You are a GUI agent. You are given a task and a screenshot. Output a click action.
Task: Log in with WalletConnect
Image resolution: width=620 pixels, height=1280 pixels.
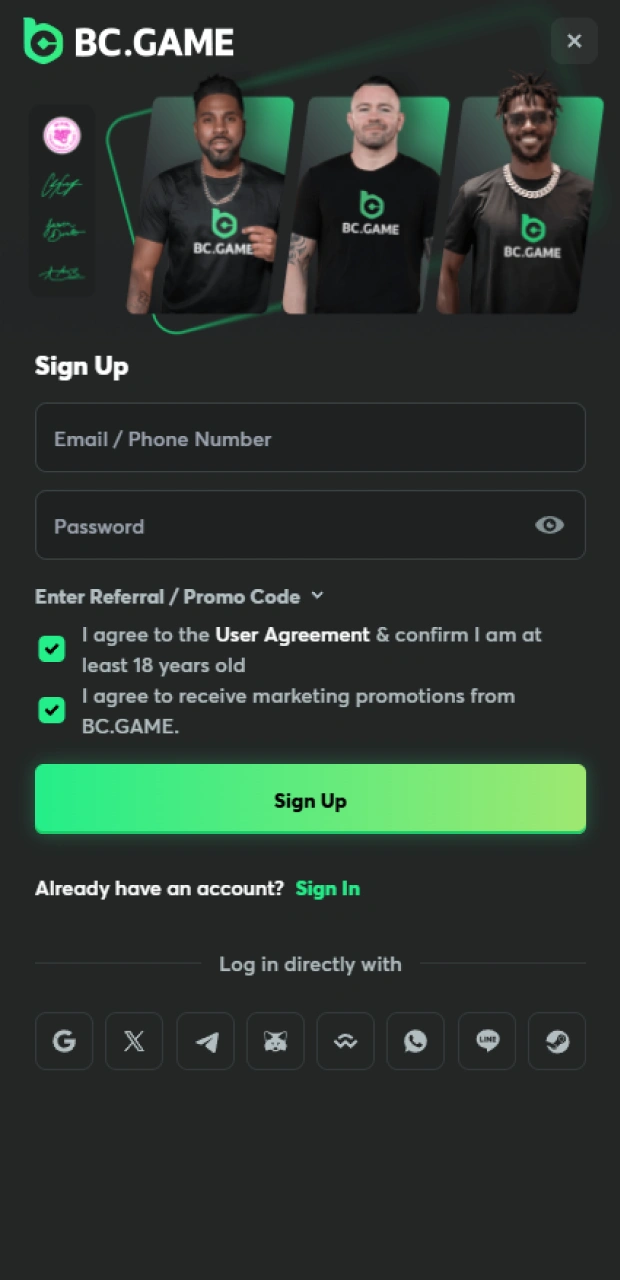click(x=345, y=1041)
